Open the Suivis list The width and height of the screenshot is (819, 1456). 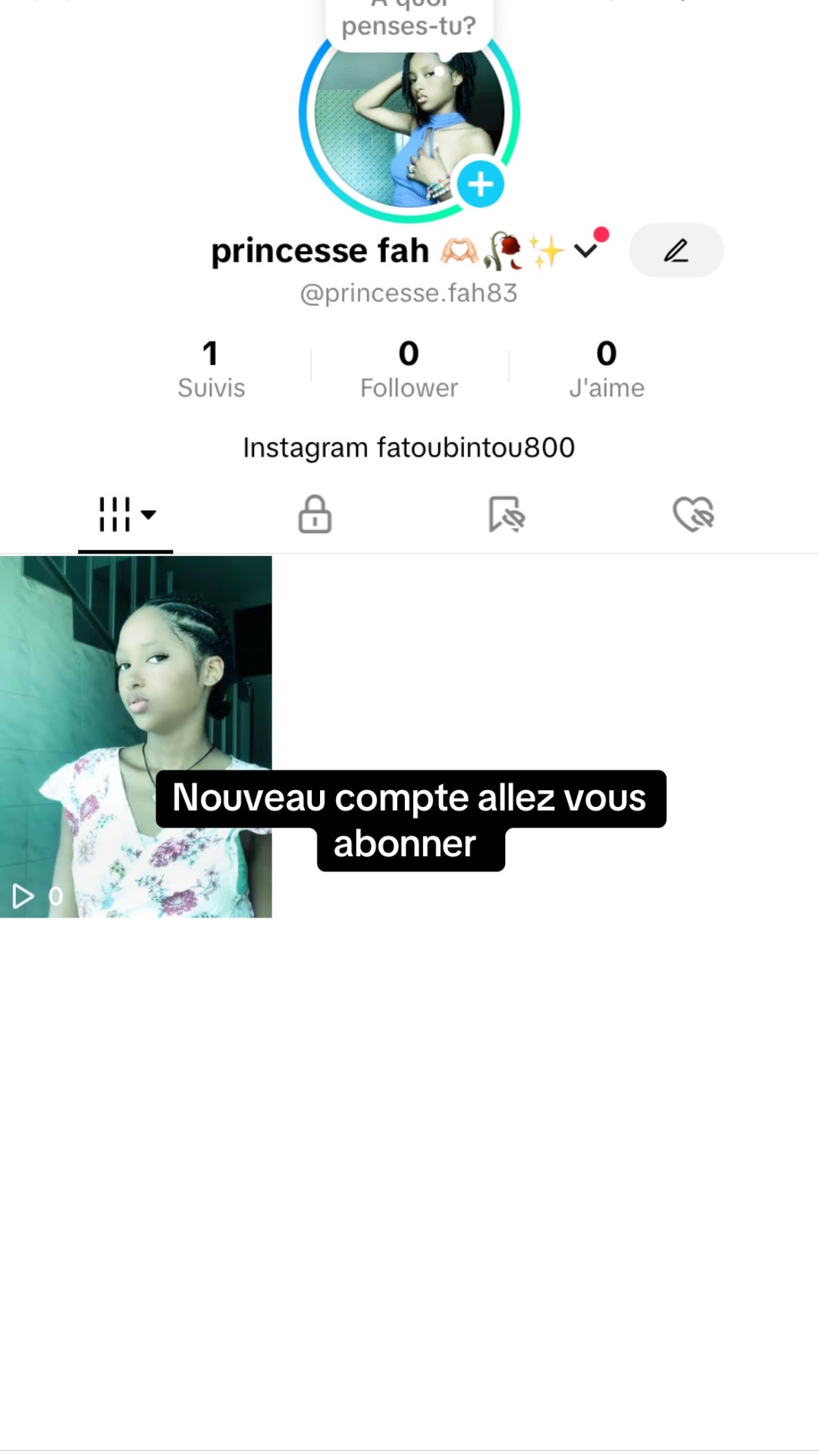pos(211,369)
